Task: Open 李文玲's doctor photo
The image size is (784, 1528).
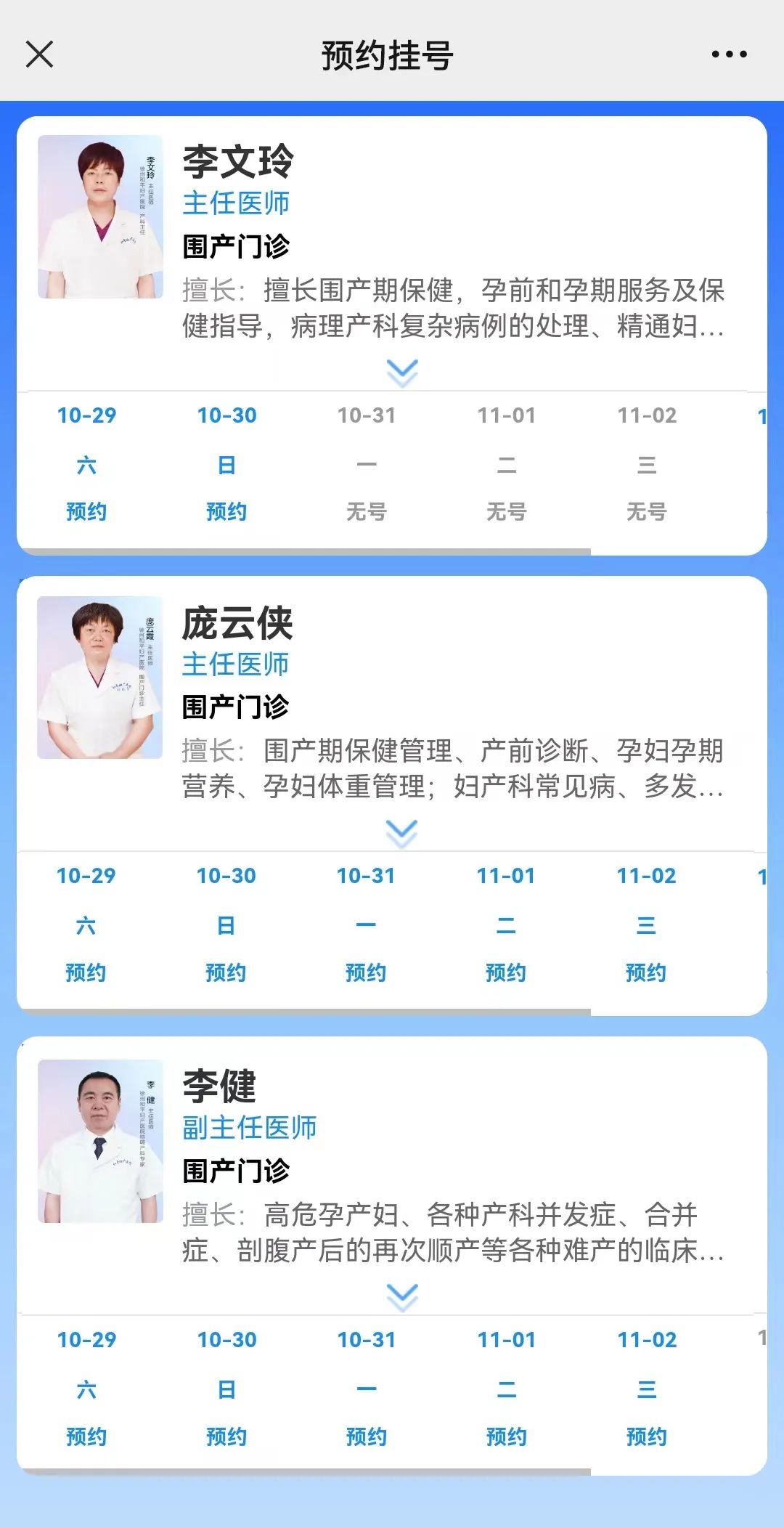Action: (100, 216)
